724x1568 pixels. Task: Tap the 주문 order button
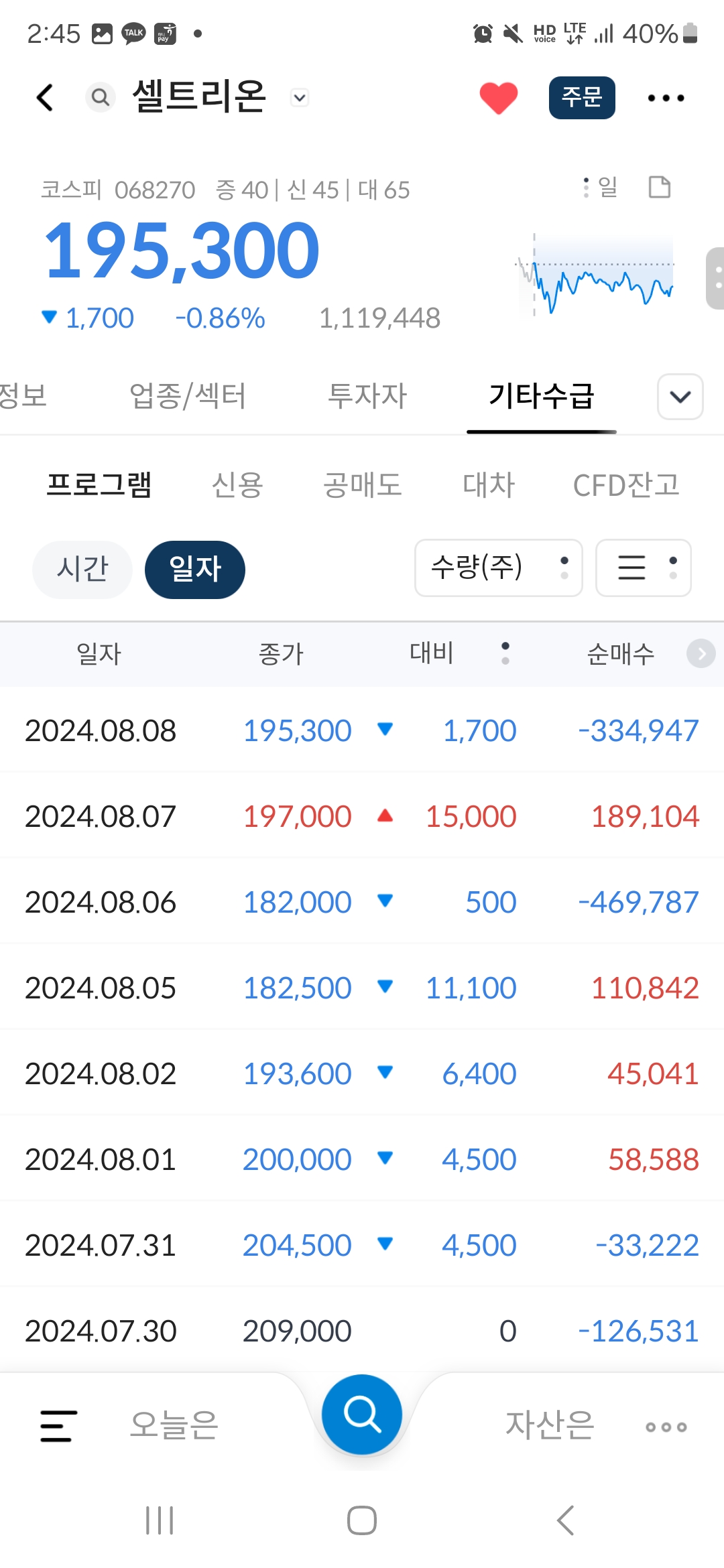tap(582, 98)
